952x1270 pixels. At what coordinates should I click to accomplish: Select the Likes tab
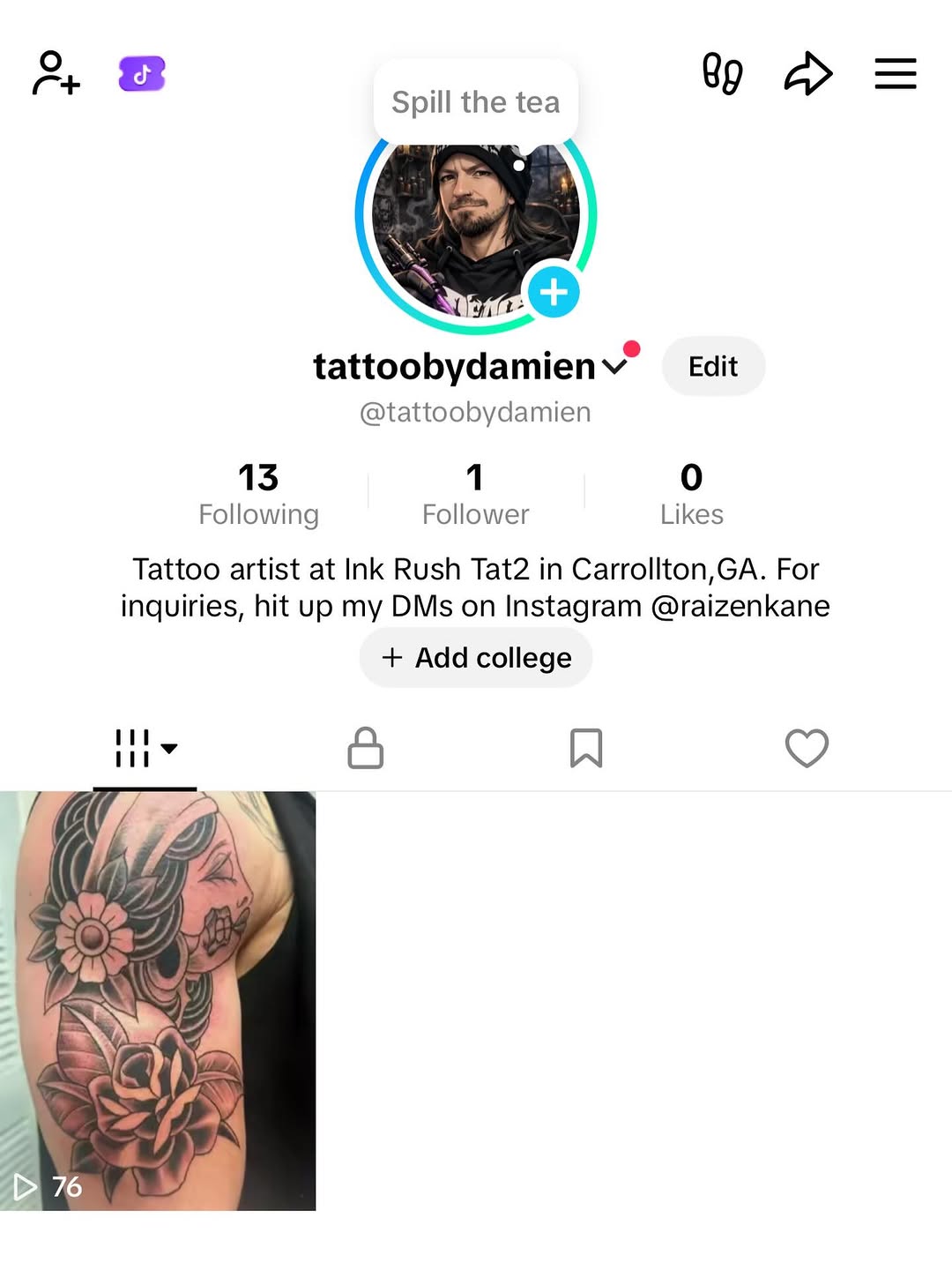691,492
